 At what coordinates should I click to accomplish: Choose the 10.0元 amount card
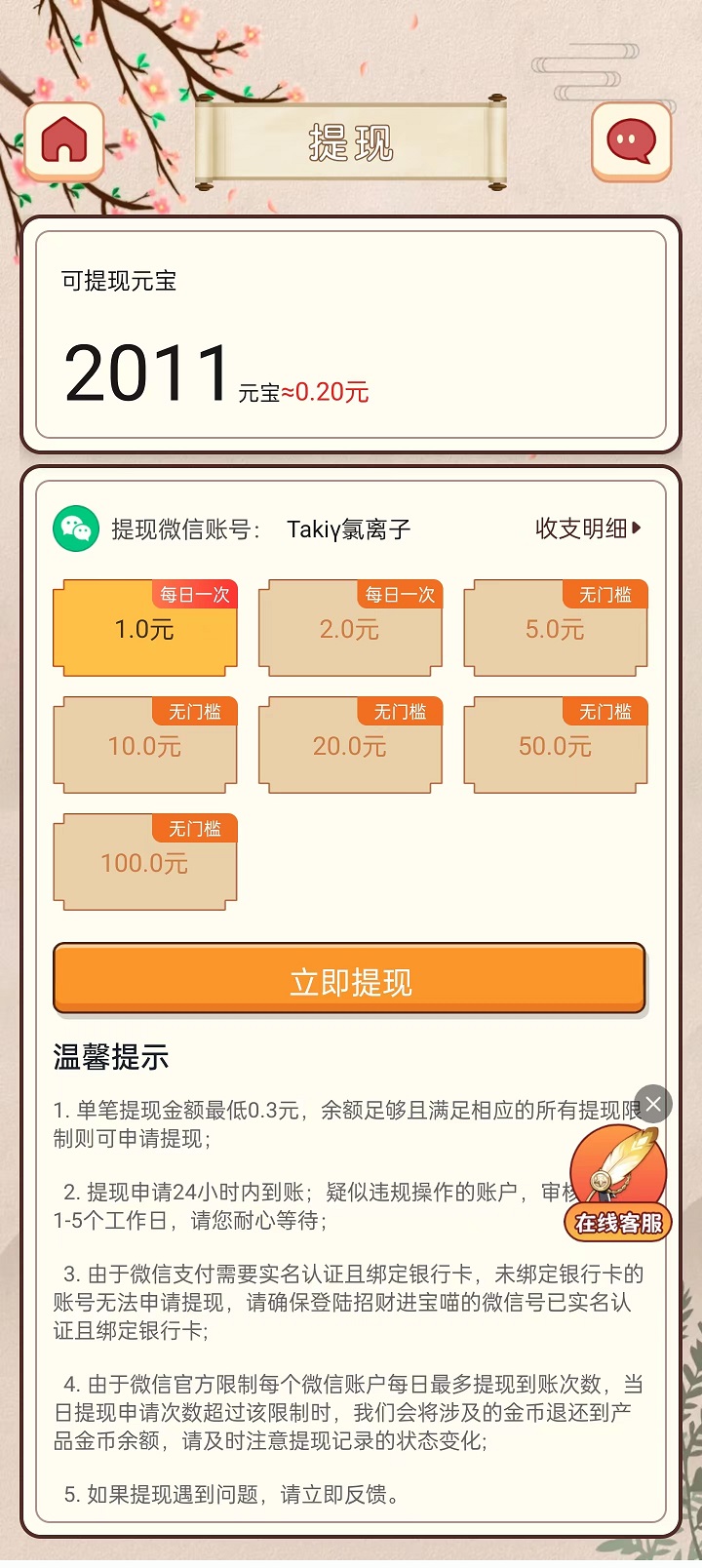pyautogui.click(x=143, y=744)
